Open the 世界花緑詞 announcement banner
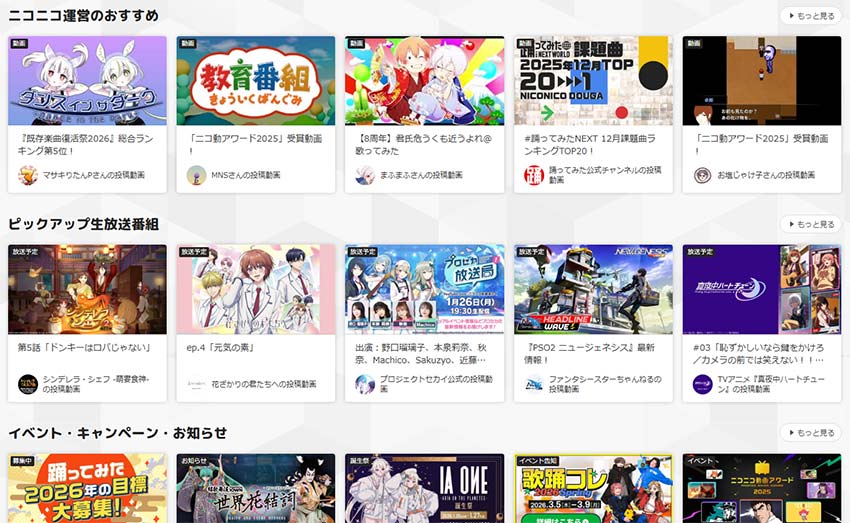 (x=256, y=489)
